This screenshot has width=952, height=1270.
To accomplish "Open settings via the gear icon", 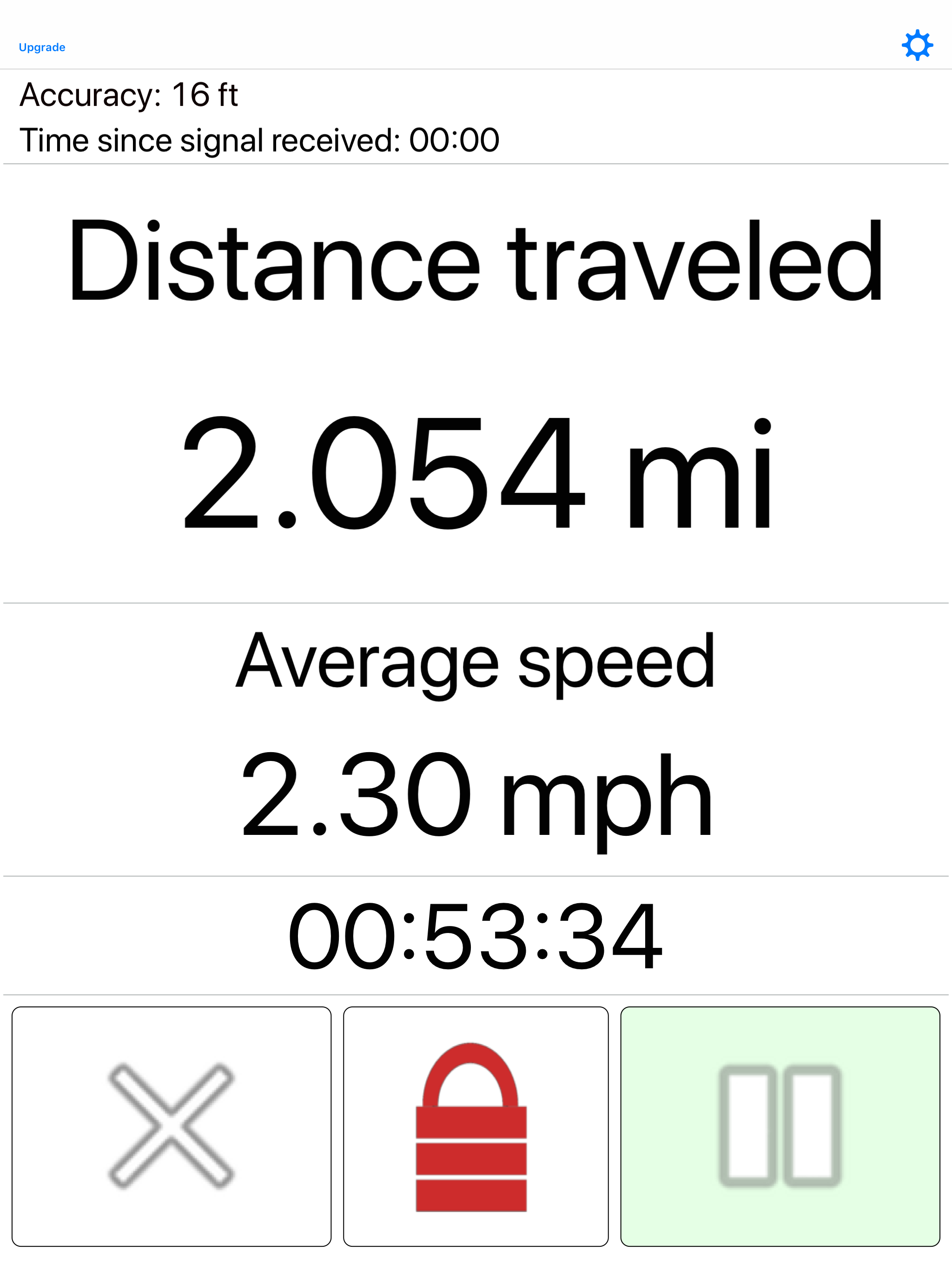I will [917, 46].
